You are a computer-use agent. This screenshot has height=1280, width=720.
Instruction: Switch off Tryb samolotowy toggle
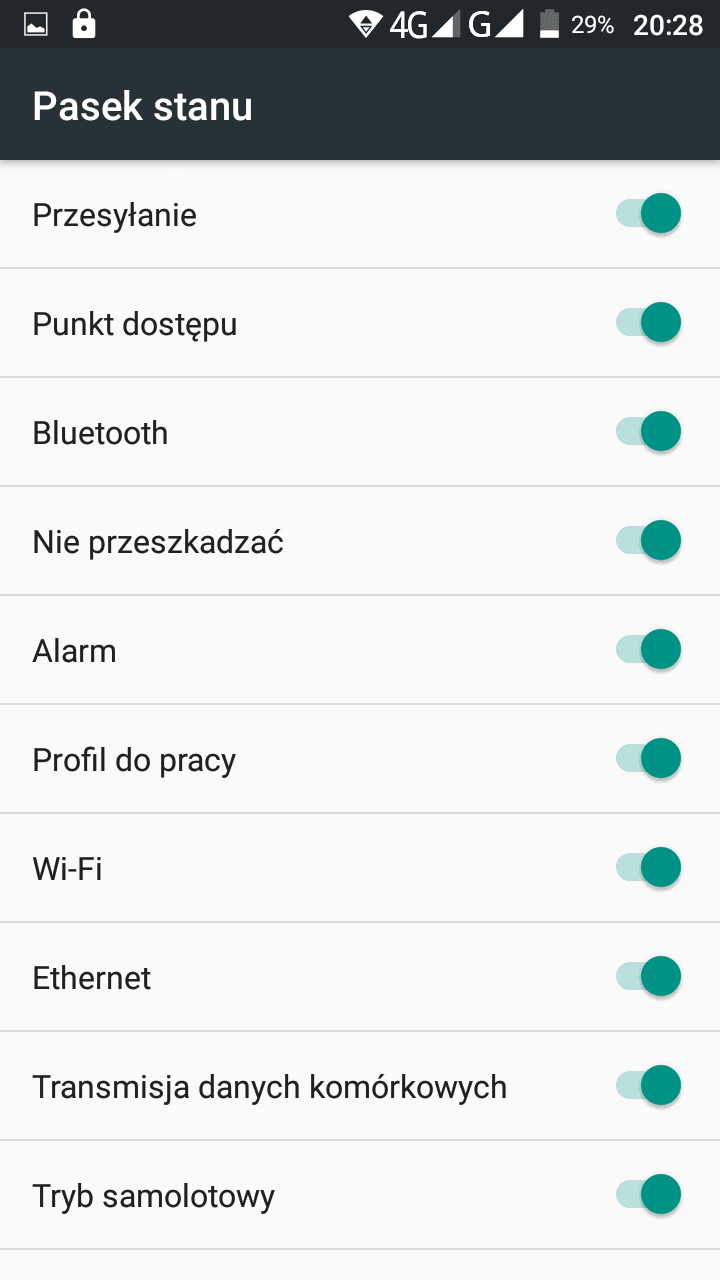point(648,1195)
